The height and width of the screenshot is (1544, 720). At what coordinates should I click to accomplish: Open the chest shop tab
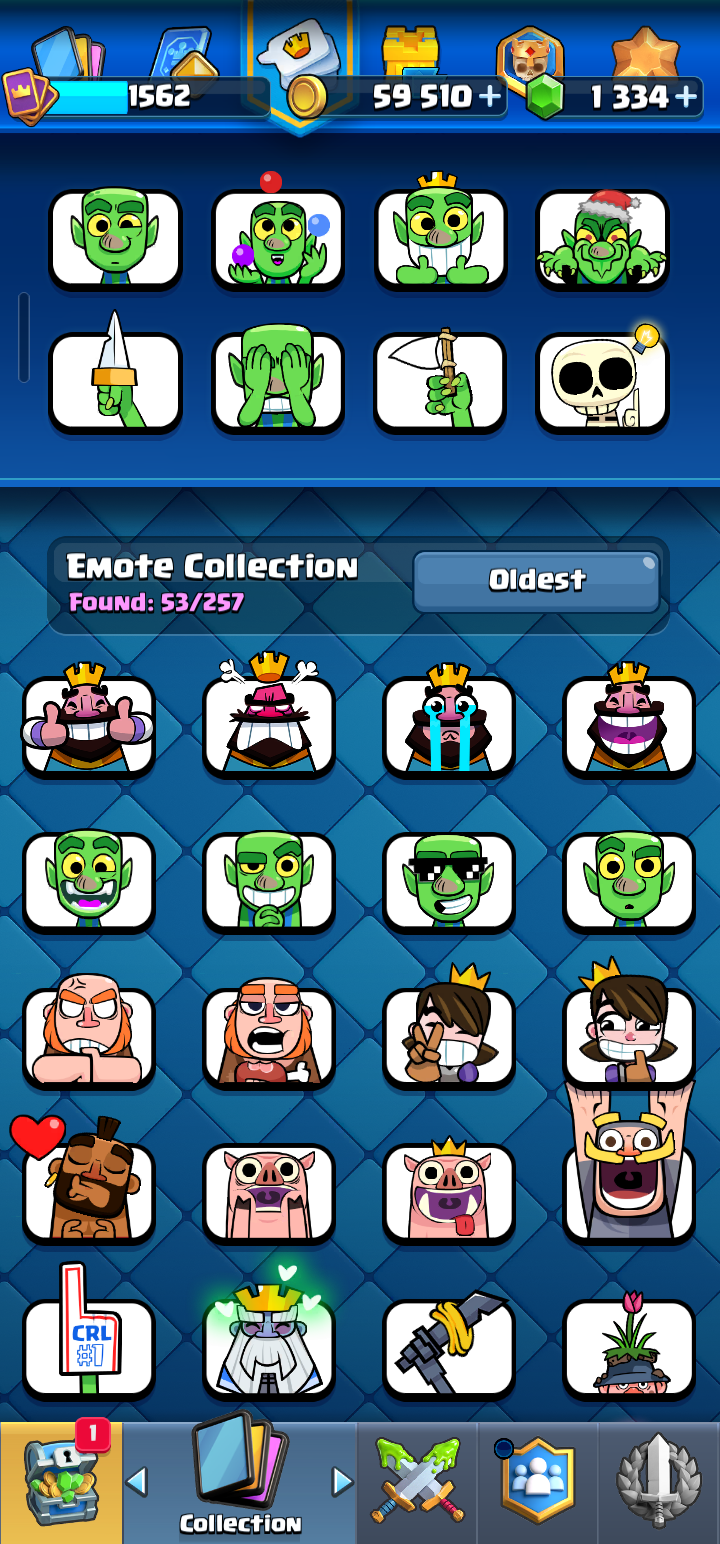pyautogui.click(x=61, y=1483)
